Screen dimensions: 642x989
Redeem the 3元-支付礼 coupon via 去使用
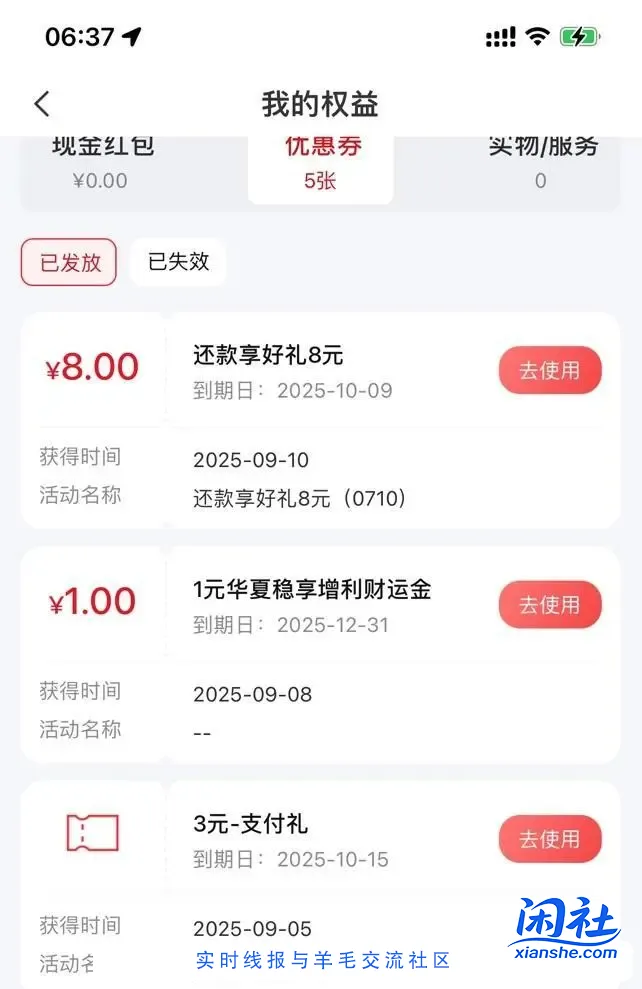coord(550,839)
